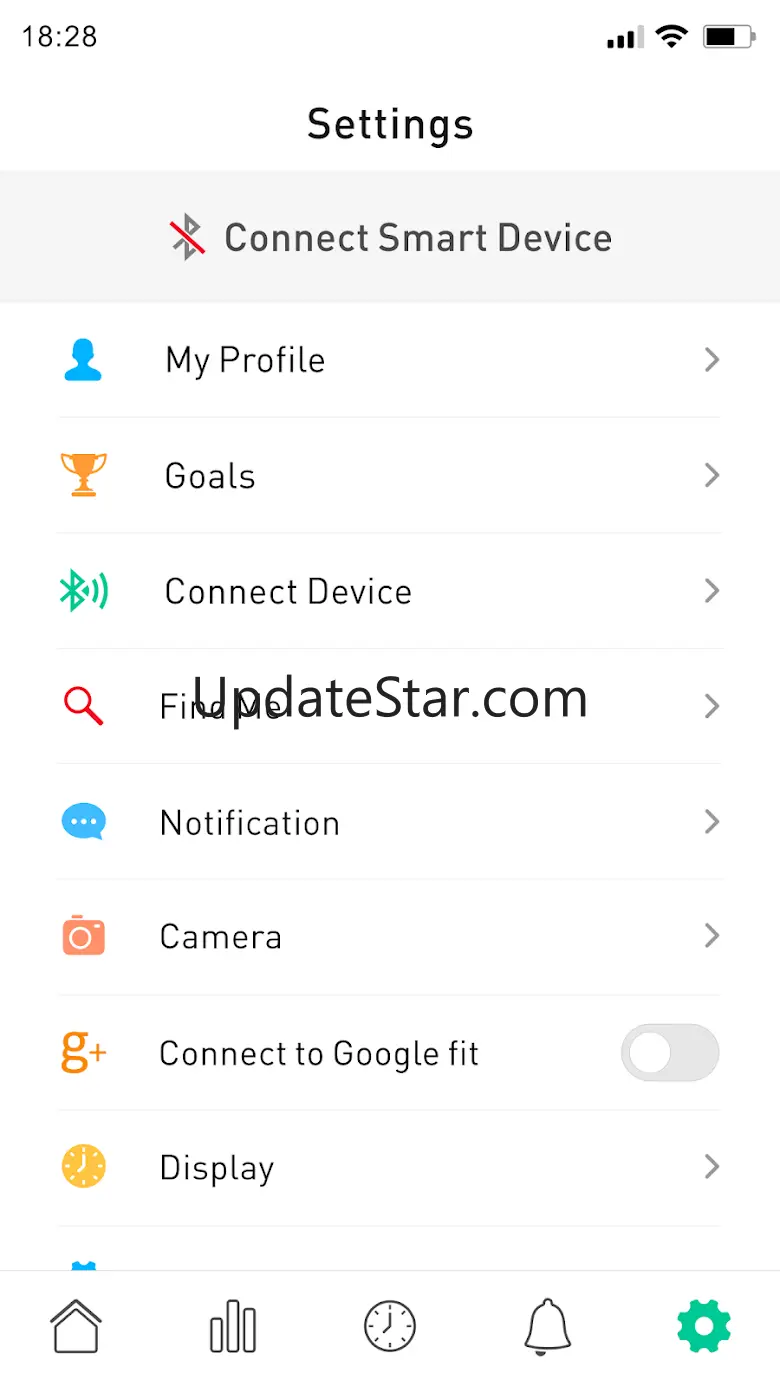Open the Goals row

click(x=390, y=476)
